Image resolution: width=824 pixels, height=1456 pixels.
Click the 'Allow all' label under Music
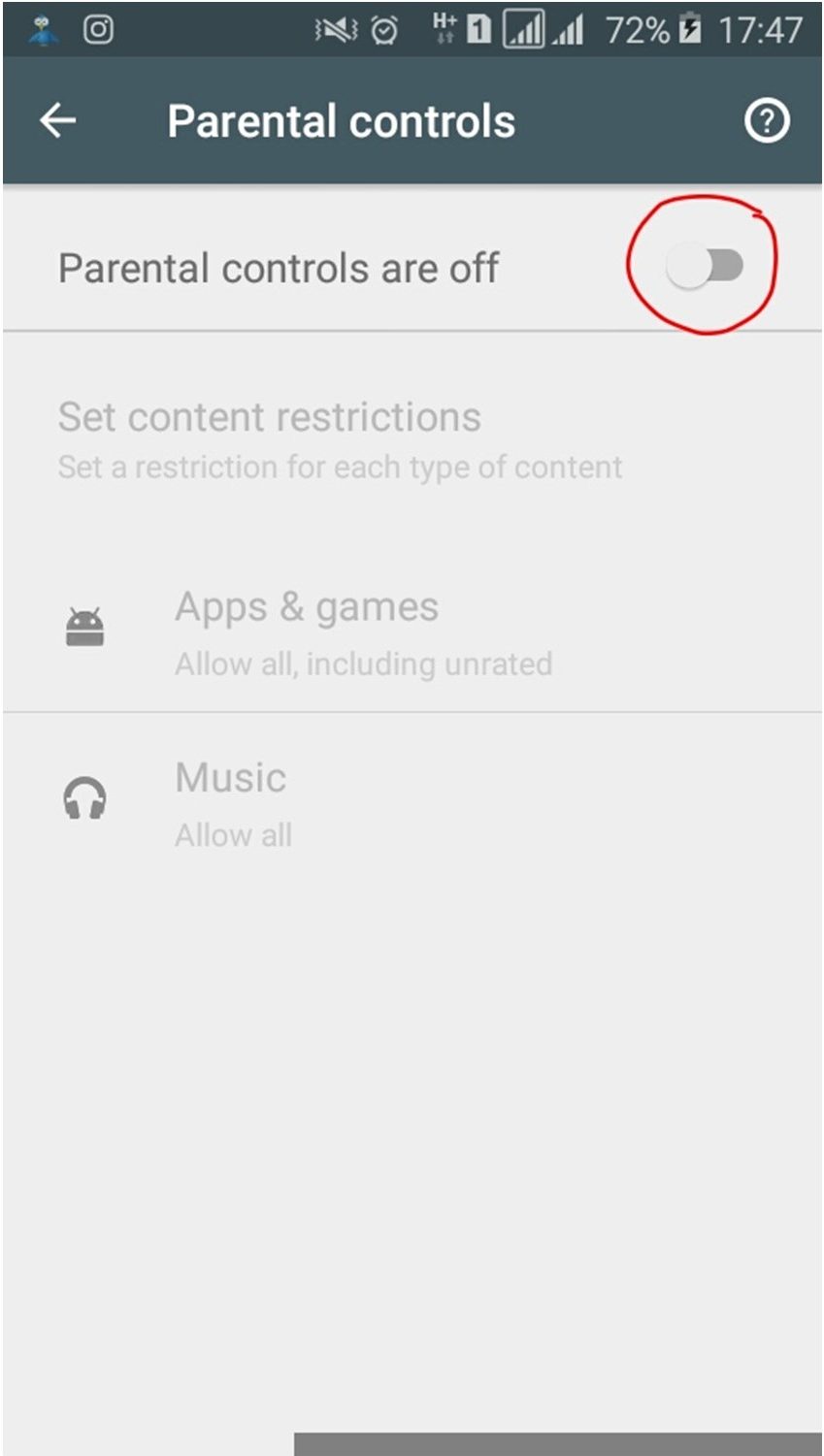click(x=234, y=834)
